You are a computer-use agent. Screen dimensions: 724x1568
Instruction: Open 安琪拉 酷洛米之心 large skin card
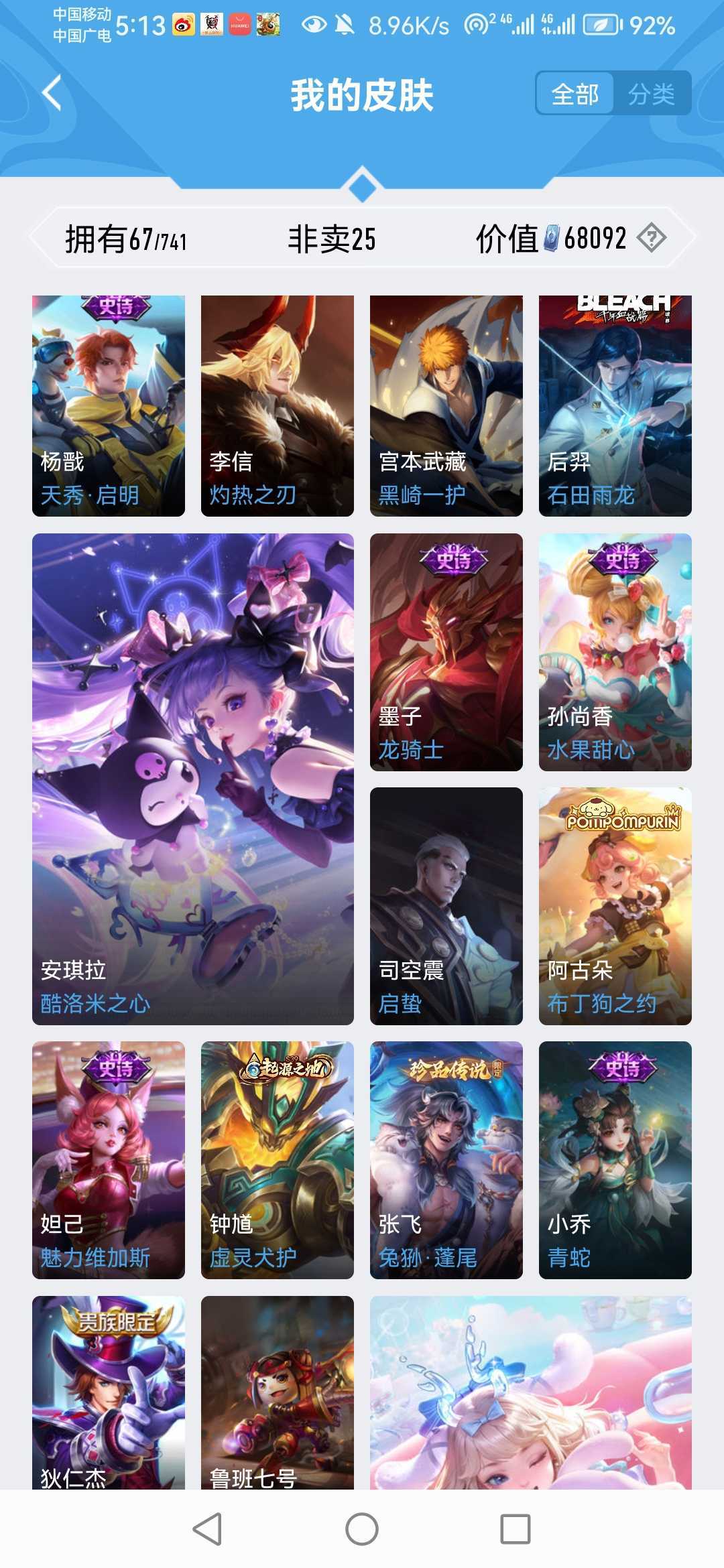[x=193, y=779]
